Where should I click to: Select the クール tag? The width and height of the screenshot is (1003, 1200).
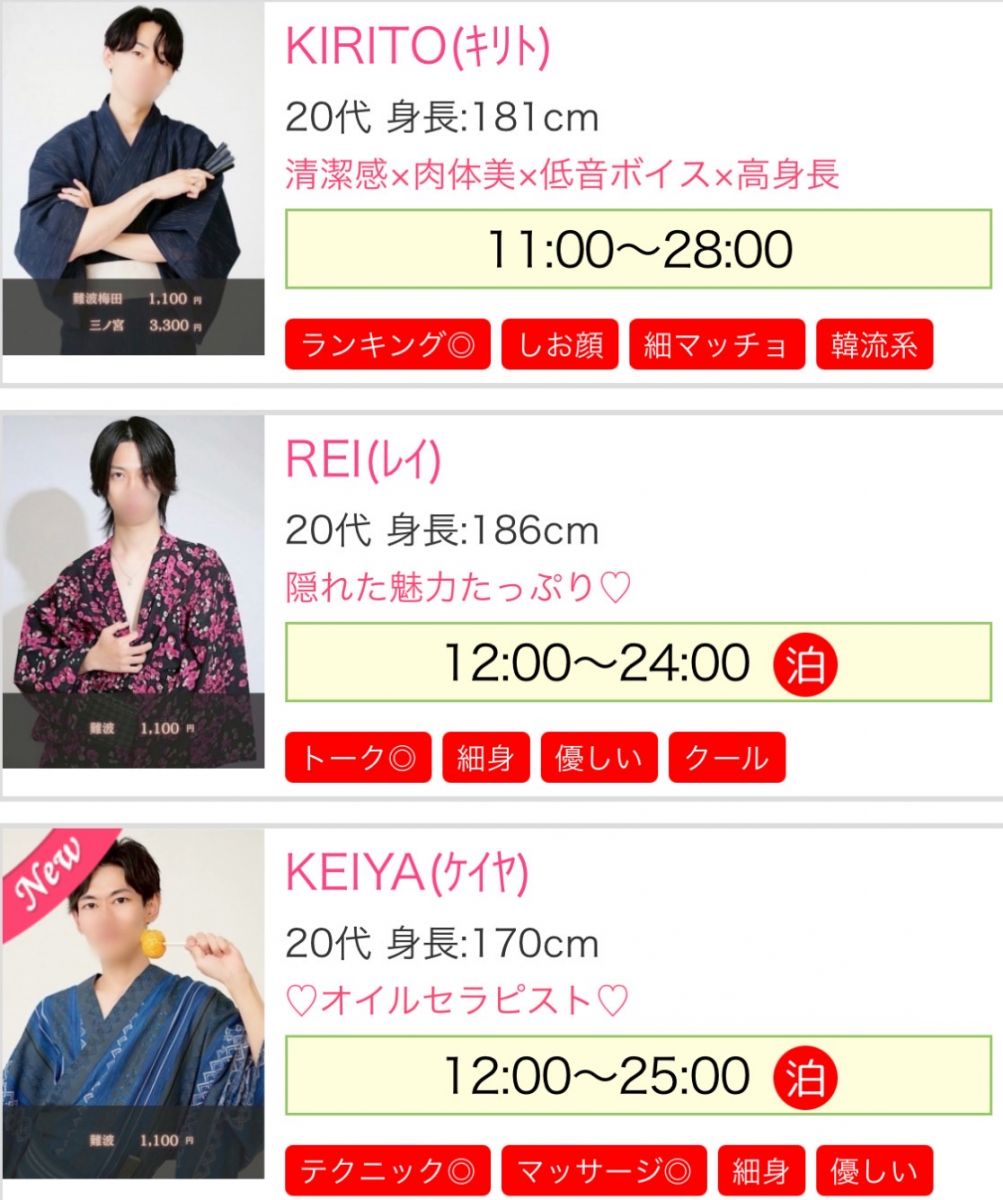click(726, 757)
